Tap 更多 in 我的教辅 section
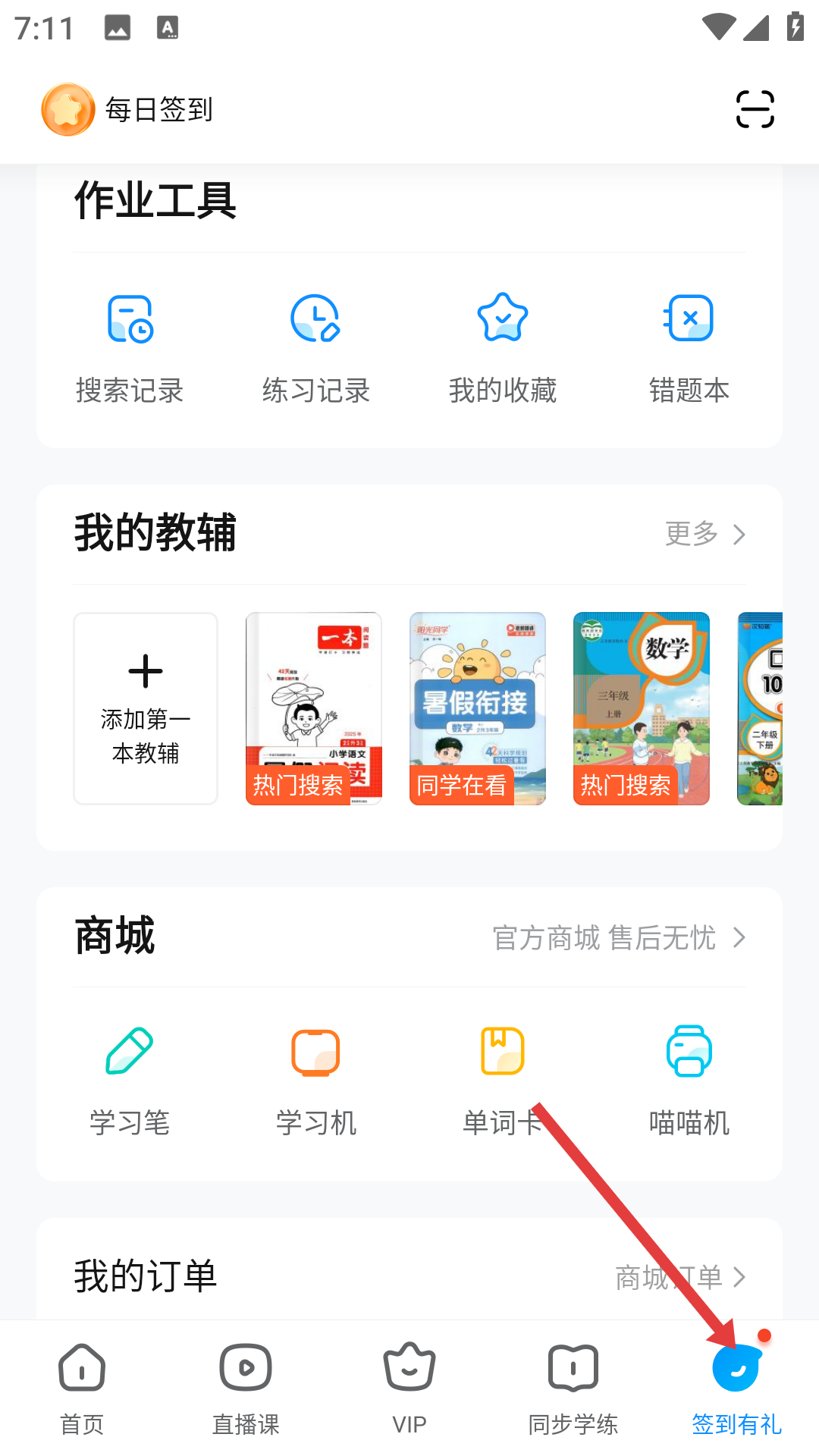819x1456 pixels. pyautogui.click(x=704, y=534)
